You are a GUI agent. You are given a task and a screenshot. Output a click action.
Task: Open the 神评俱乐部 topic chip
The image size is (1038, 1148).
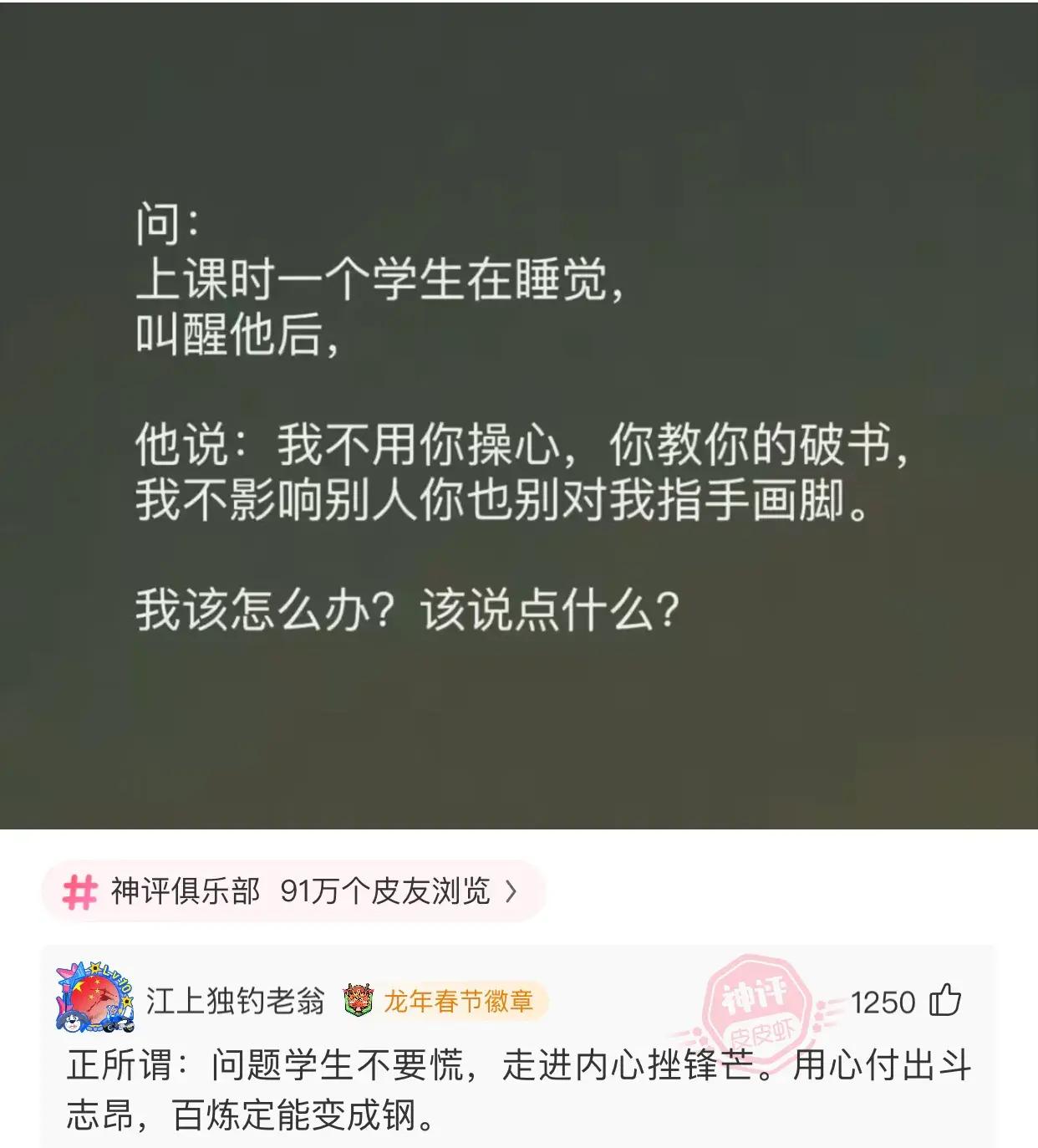point(293,891)
